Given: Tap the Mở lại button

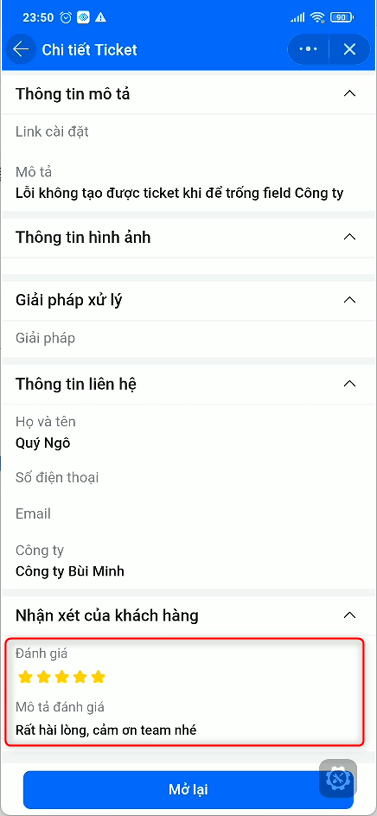Looking at the screenshot, I should tap(188, 789).
